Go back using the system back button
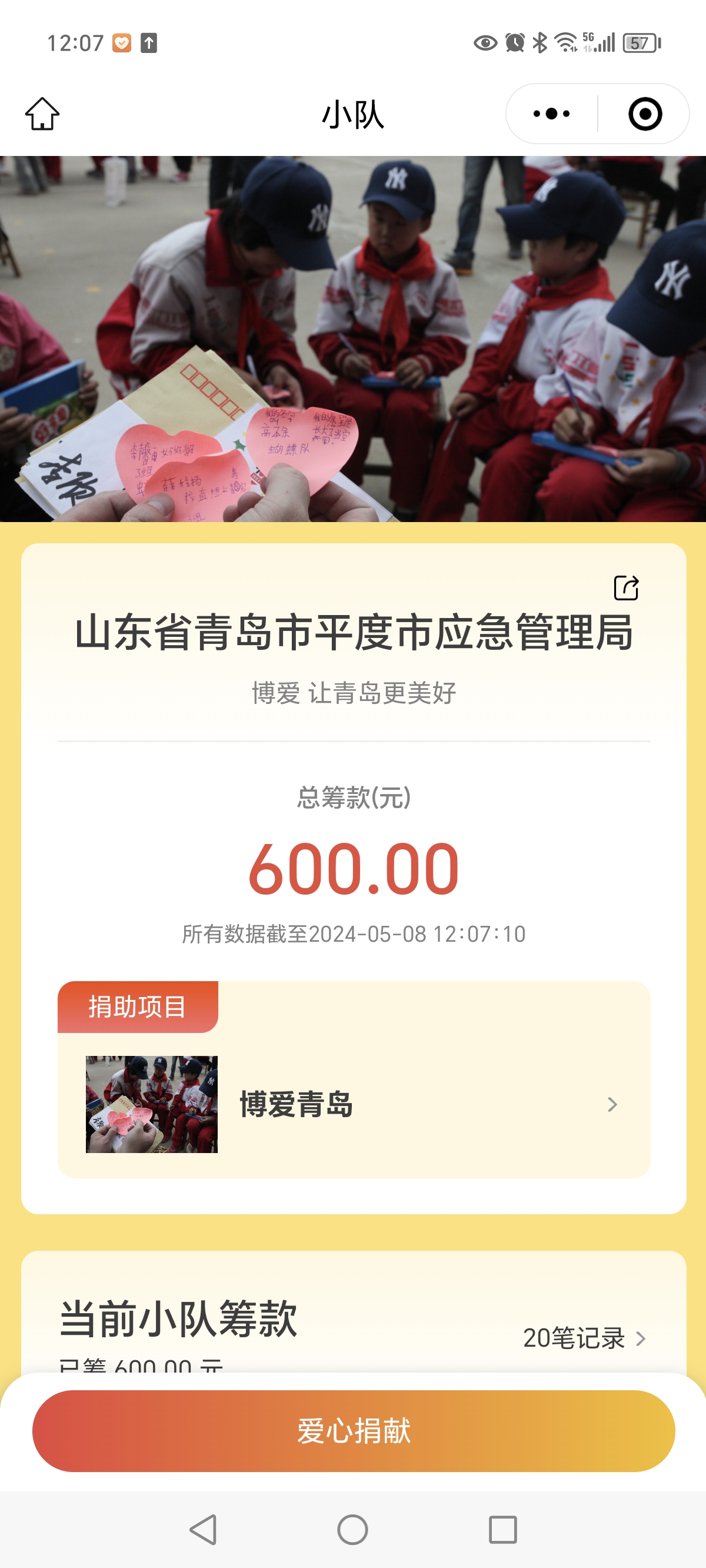This screenshot has height=1568, width=706. [x=204, y=1529]
